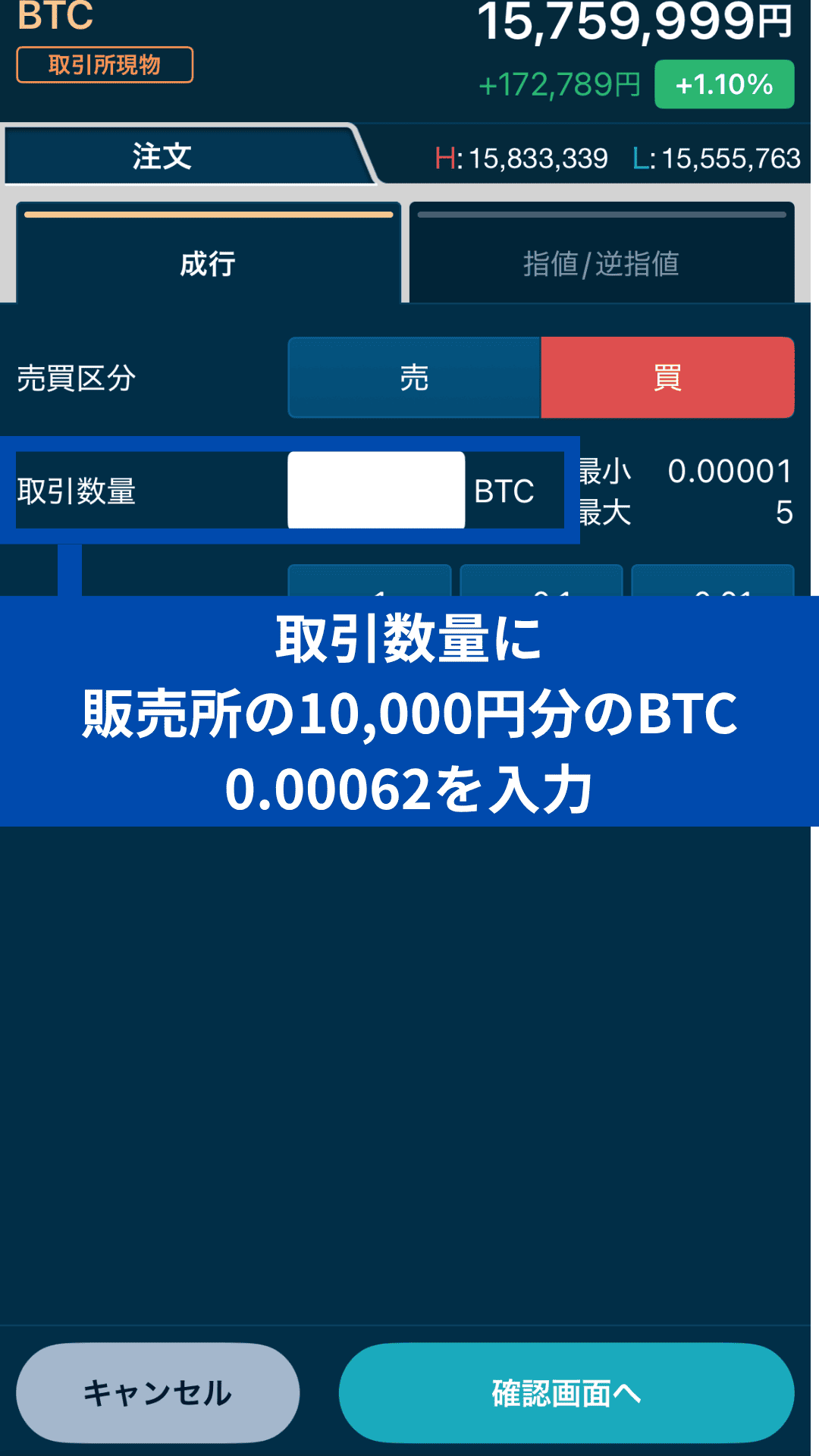This screenshot has height=1456, width=819.
Task: Select 買 as the trade side
Action: (x=667, y=377)
